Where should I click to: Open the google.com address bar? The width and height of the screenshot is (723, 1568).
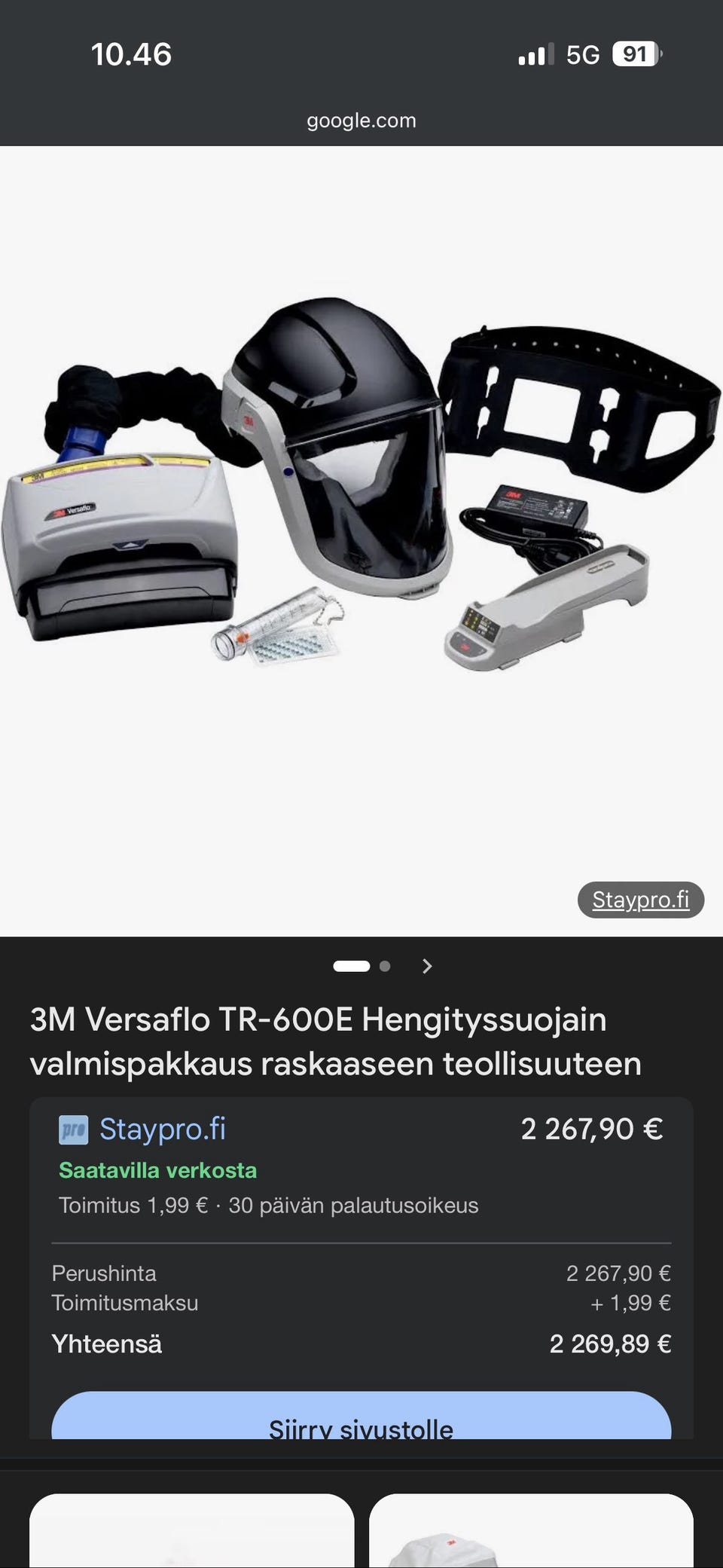361,120
